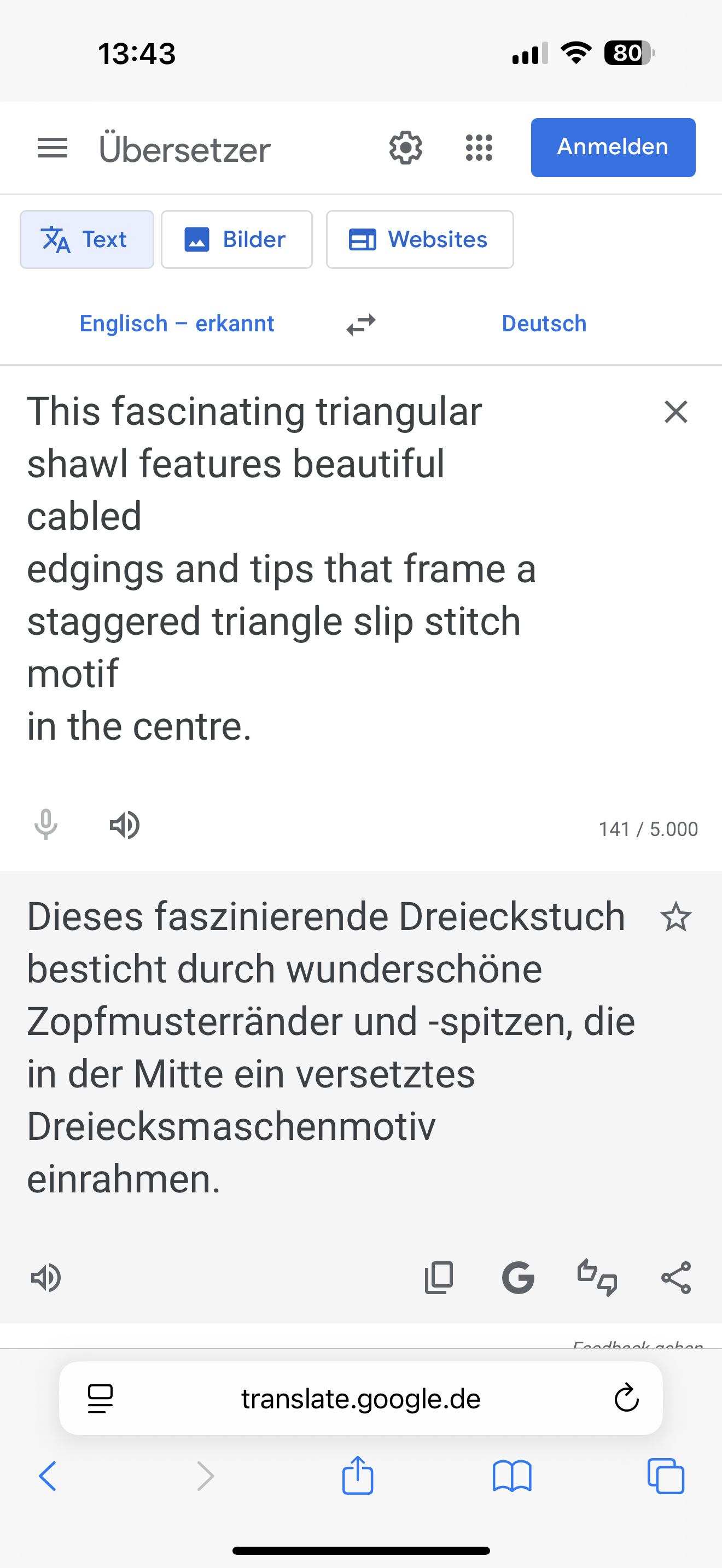Share the translated text
722x1568 pixels.
tap(676, 1277)
